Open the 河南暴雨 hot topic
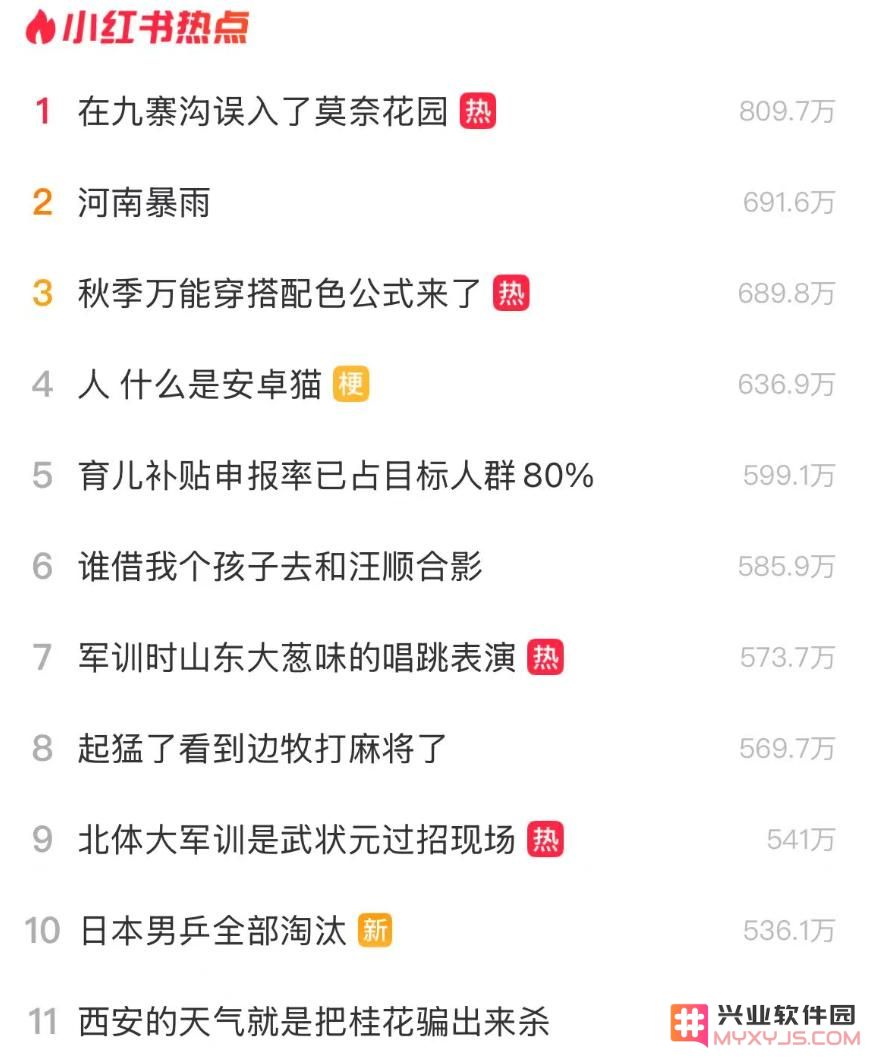This screenshot has width=873, height=1062. pyautogui.click(x=144, y=203)
